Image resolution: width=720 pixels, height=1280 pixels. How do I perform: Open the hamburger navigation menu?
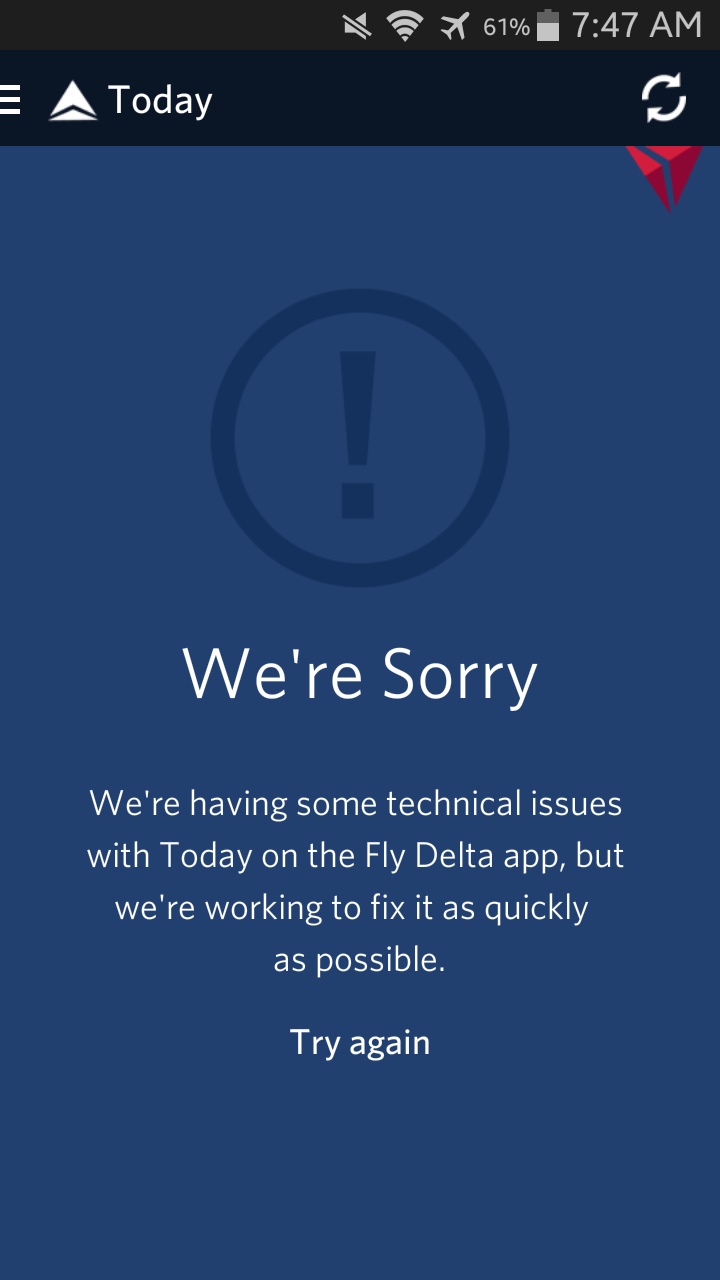[x=10, y=100]
